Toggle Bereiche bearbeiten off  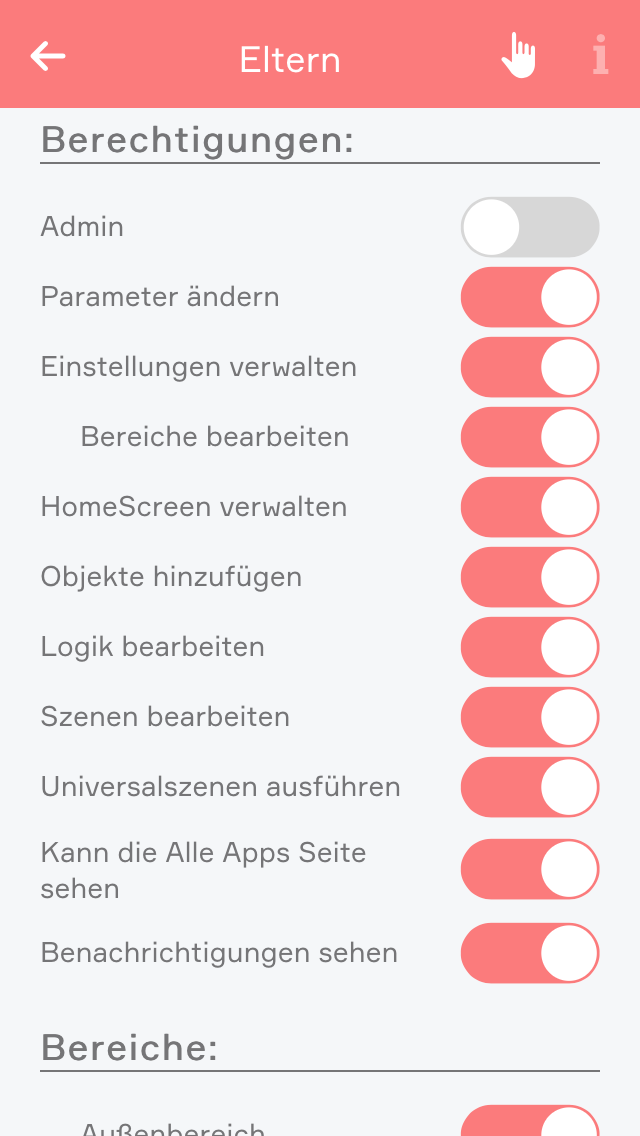click(529, 437)
